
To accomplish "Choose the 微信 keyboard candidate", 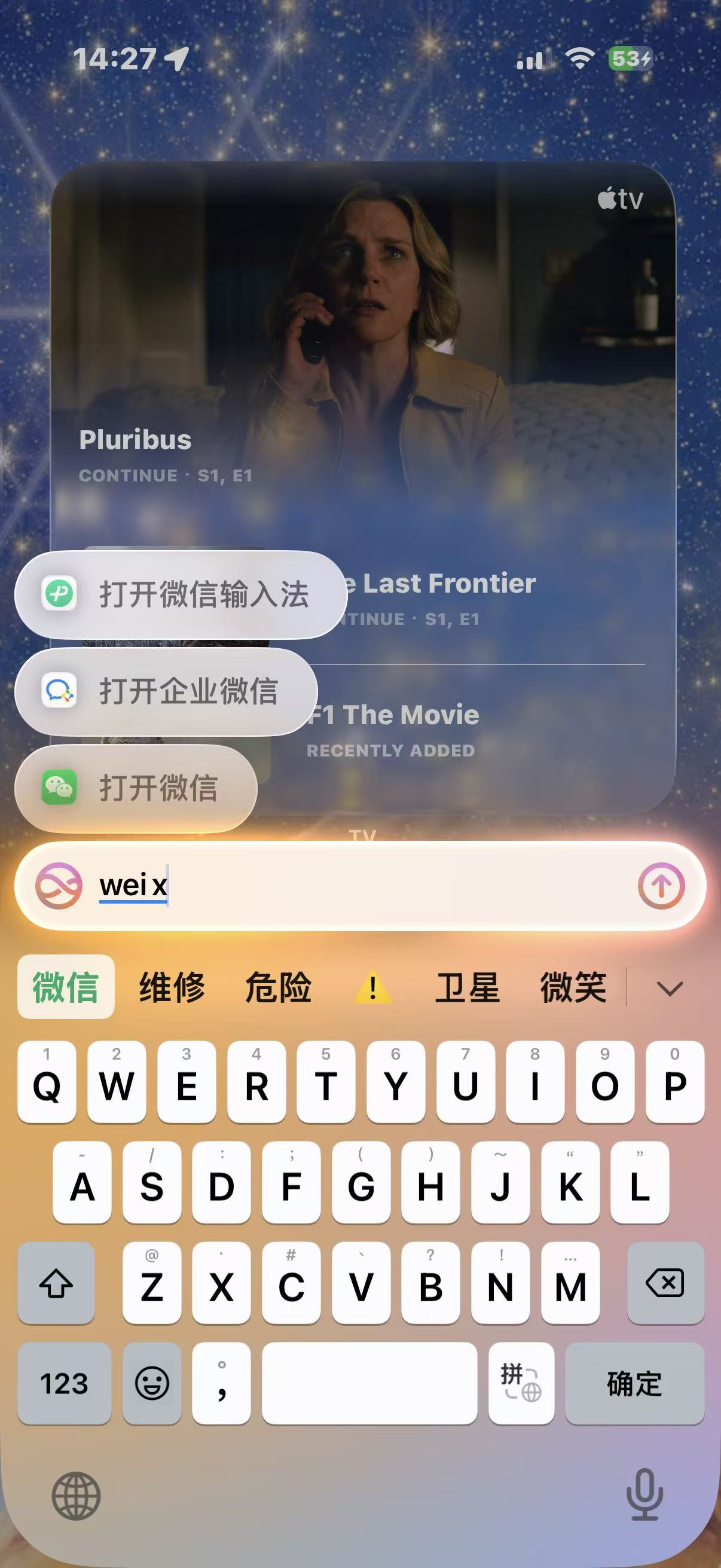I will click(66, 987).
